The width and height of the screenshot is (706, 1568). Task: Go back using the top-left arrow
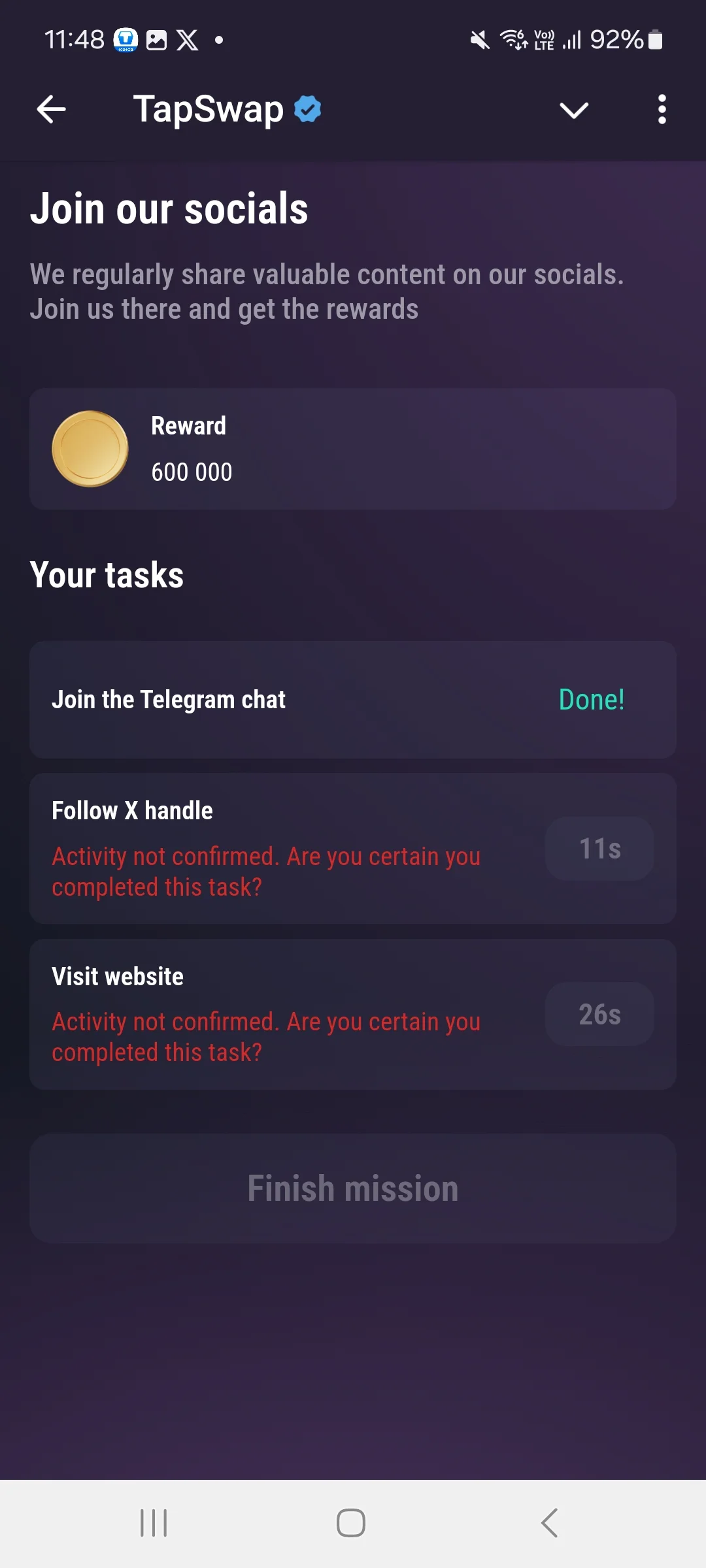coord(51,109)
